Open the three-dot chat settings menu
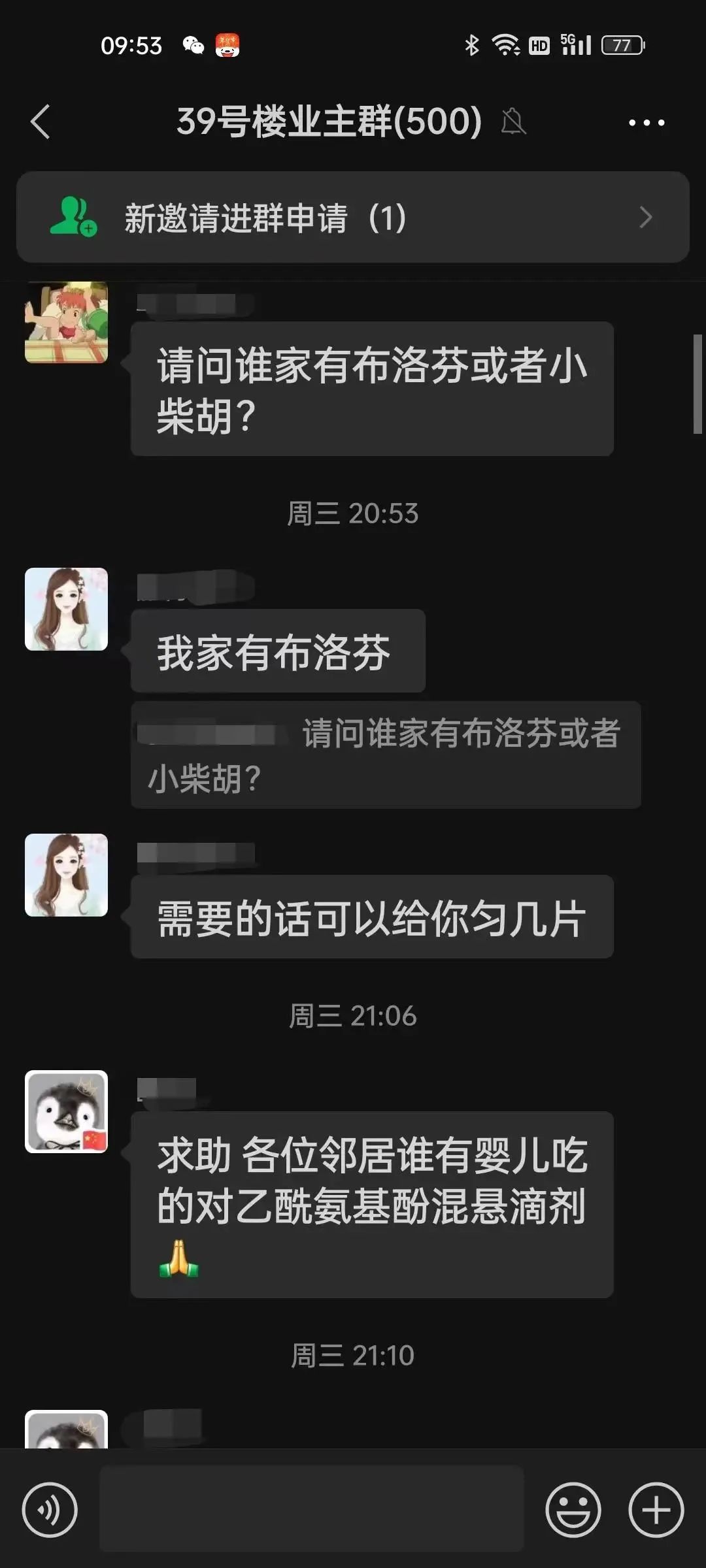Viewport: 706px width, 1568px height. (x=646, y=122)
